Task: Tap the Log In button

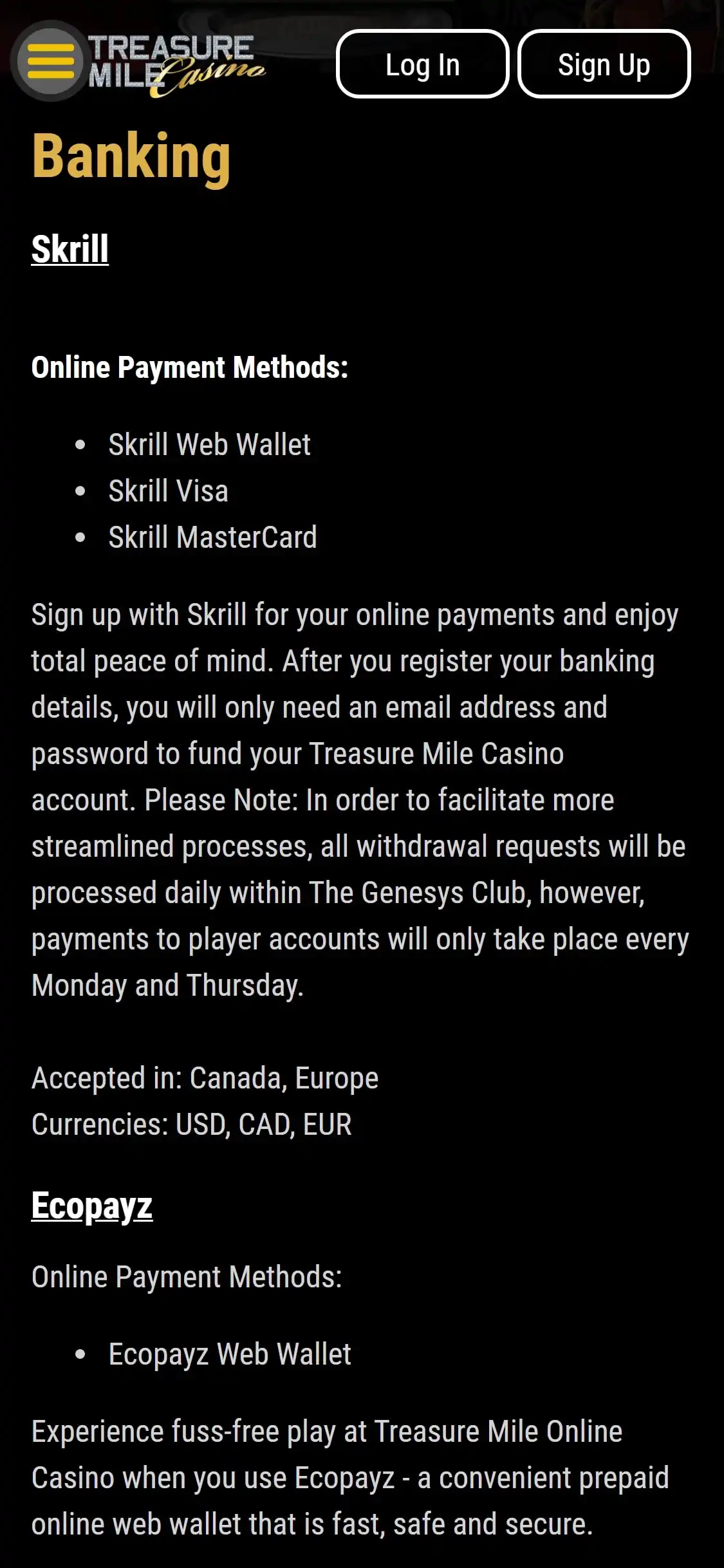Action: [x=422, y=64]
